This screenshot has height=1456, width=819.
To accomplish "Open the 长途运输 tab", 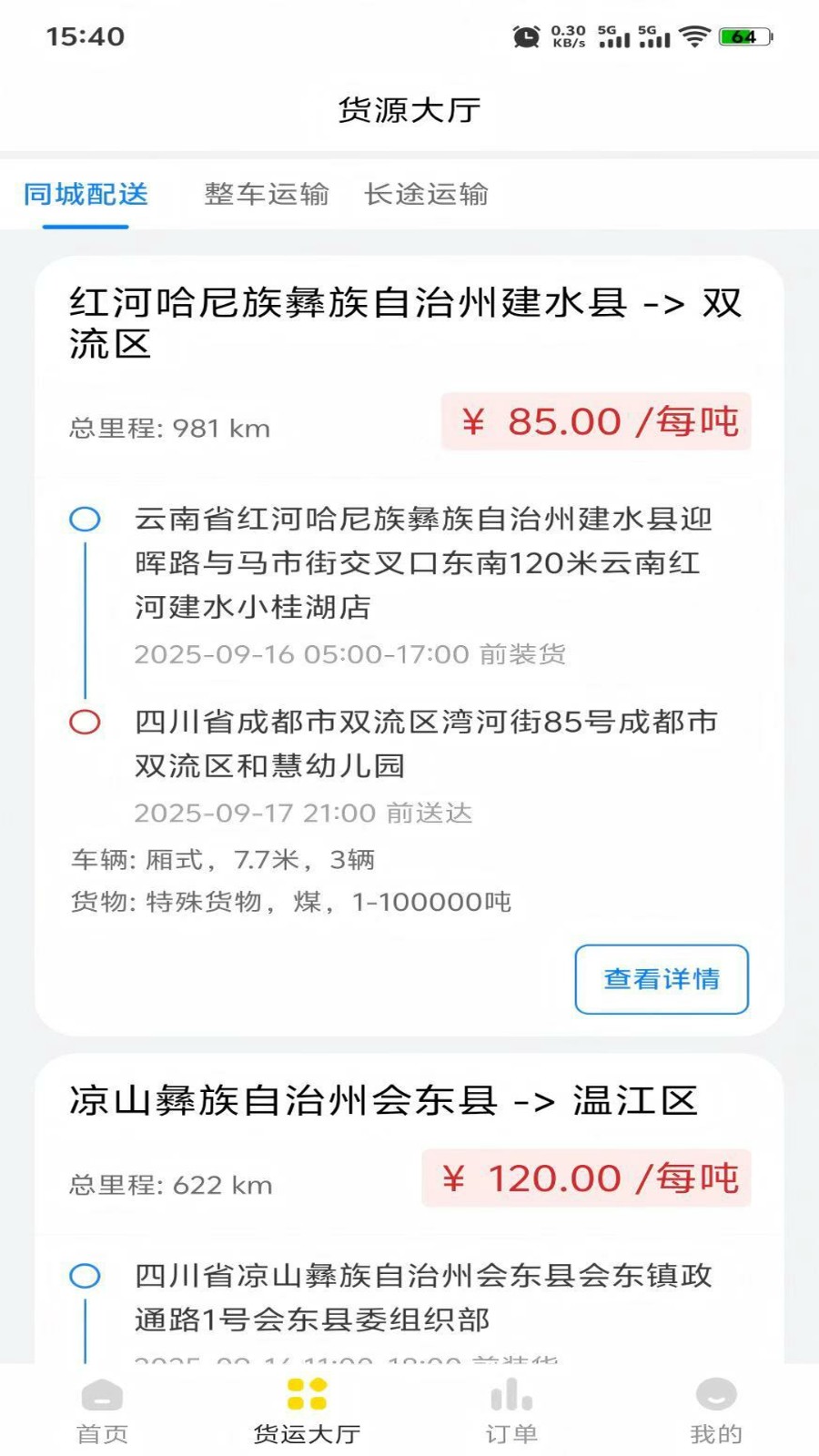I will pyautogui.click(x=426, y=194).
